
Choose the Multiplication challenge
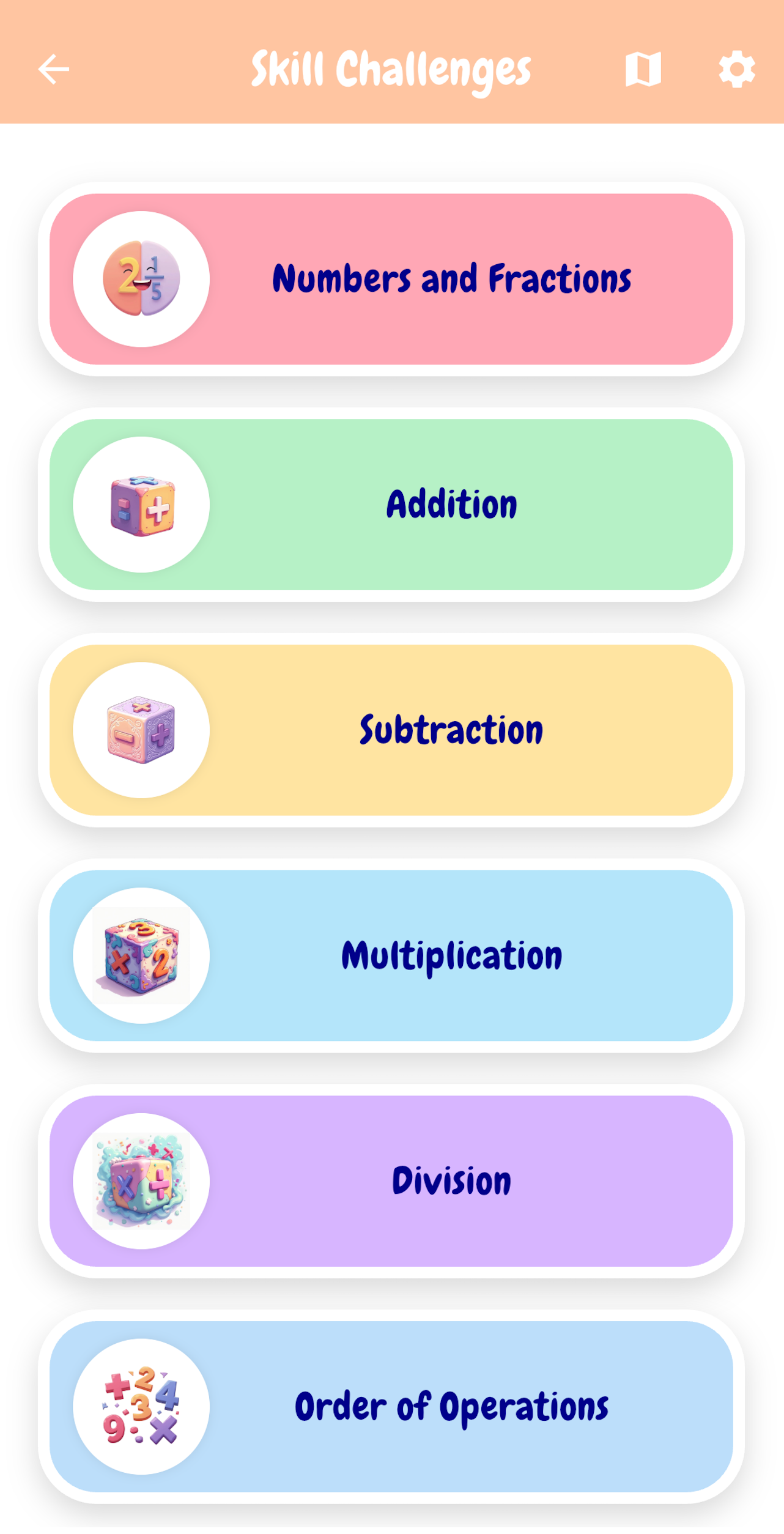click(x=391, y=955)
